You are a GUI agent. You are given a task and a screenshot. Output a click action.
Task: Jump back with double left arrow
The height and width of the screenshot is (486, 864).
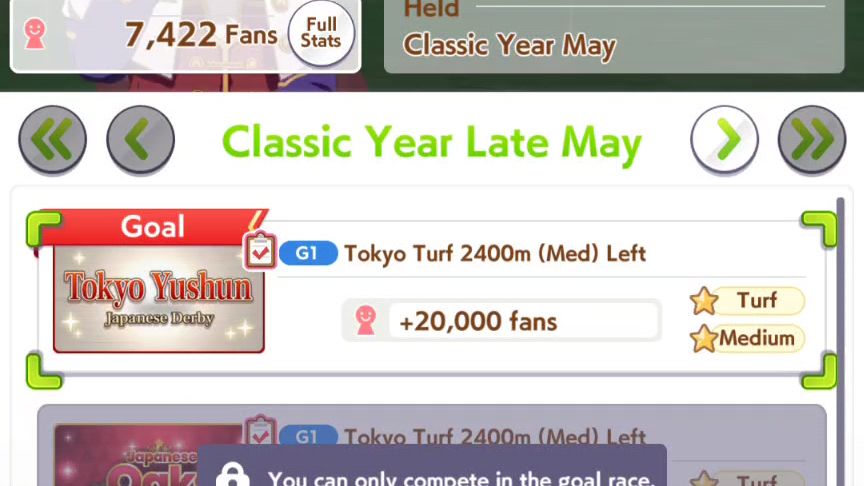pos(52,141)
